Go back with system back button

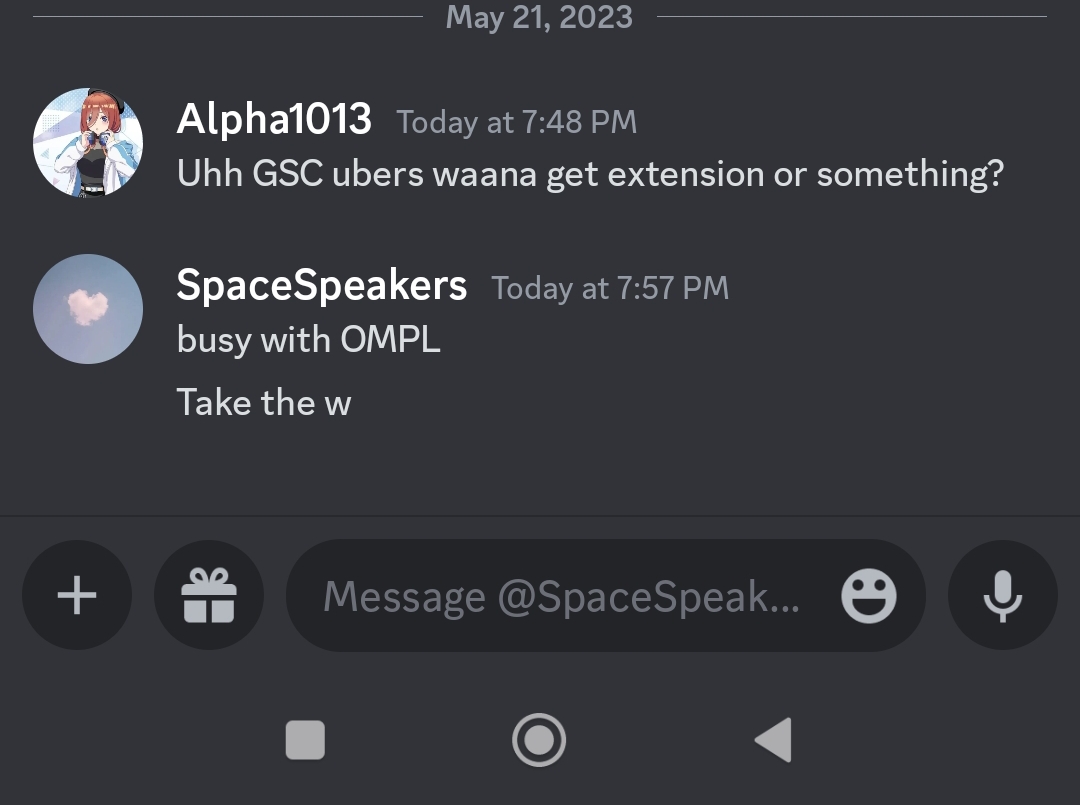pos(773,740)
